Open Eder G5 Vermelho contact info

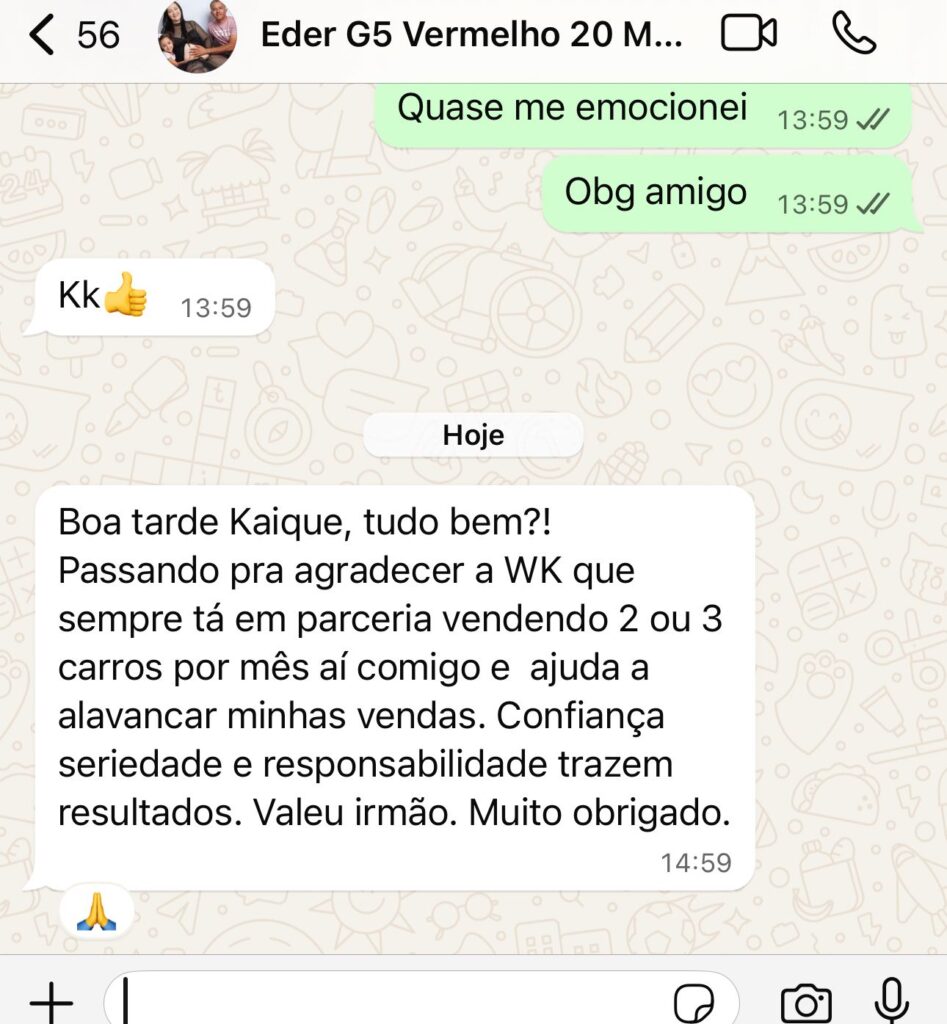(x=470, y=36)
